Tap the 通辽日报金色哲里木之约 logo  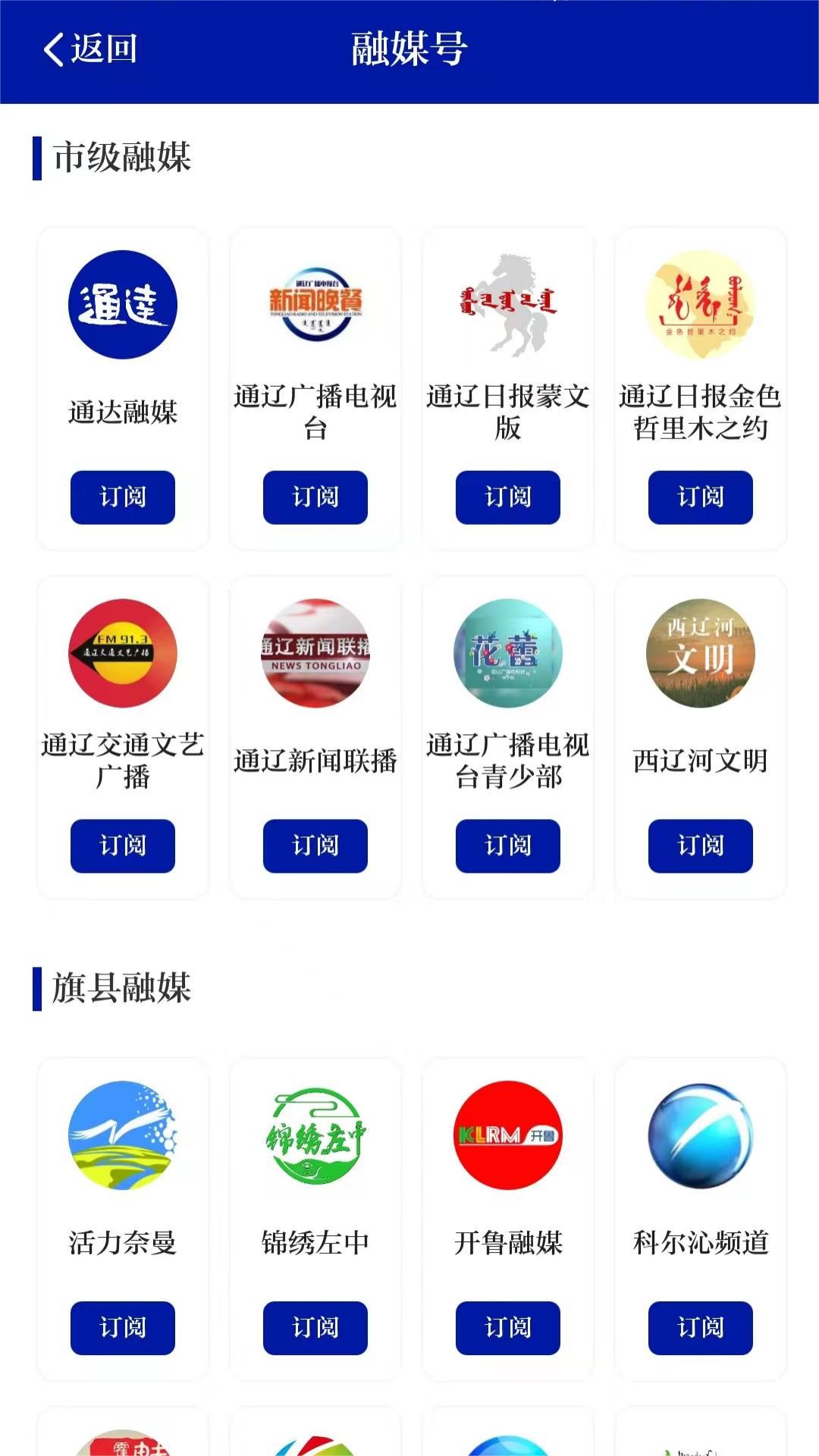[x=698, y=305]
